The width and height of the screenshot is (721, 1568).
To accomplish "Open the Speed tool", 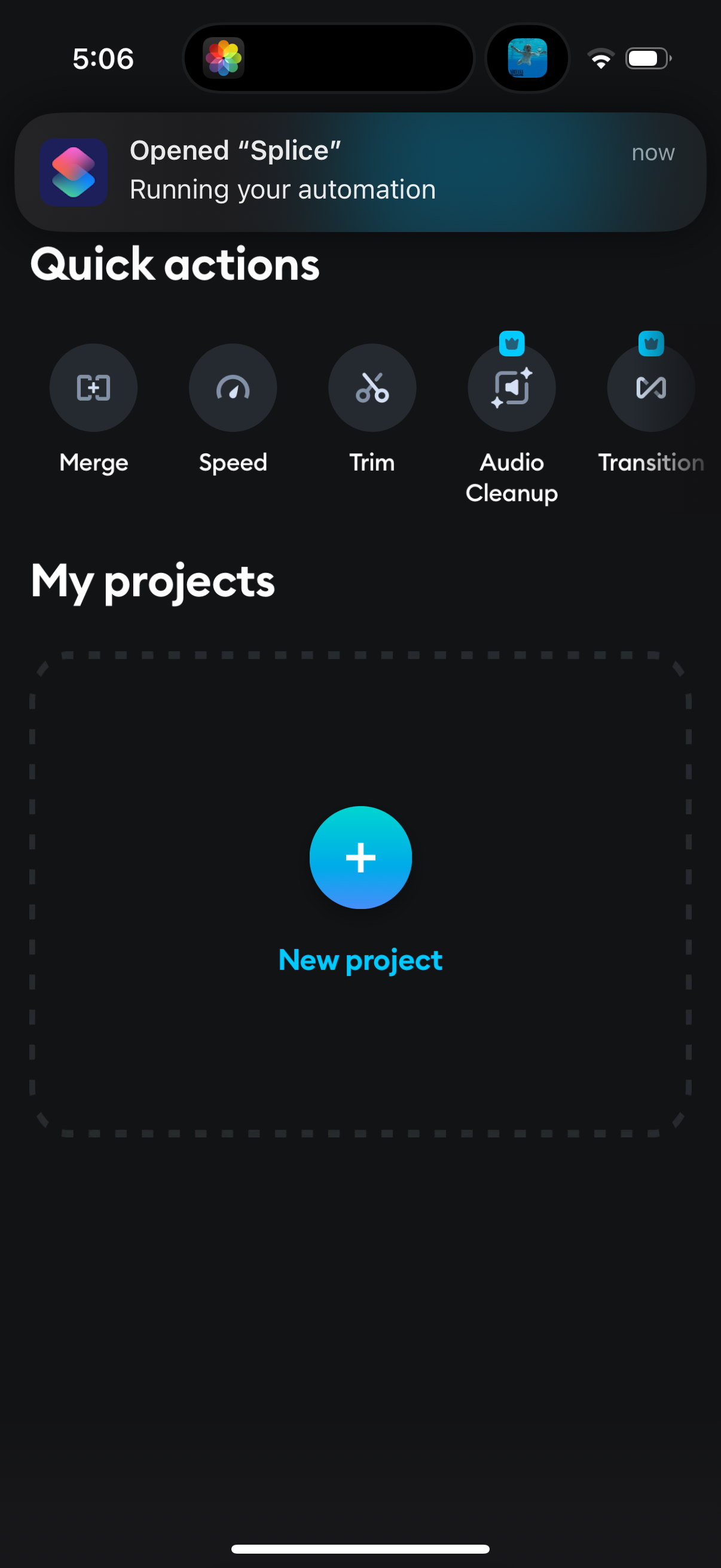I will tap(233, 388).
